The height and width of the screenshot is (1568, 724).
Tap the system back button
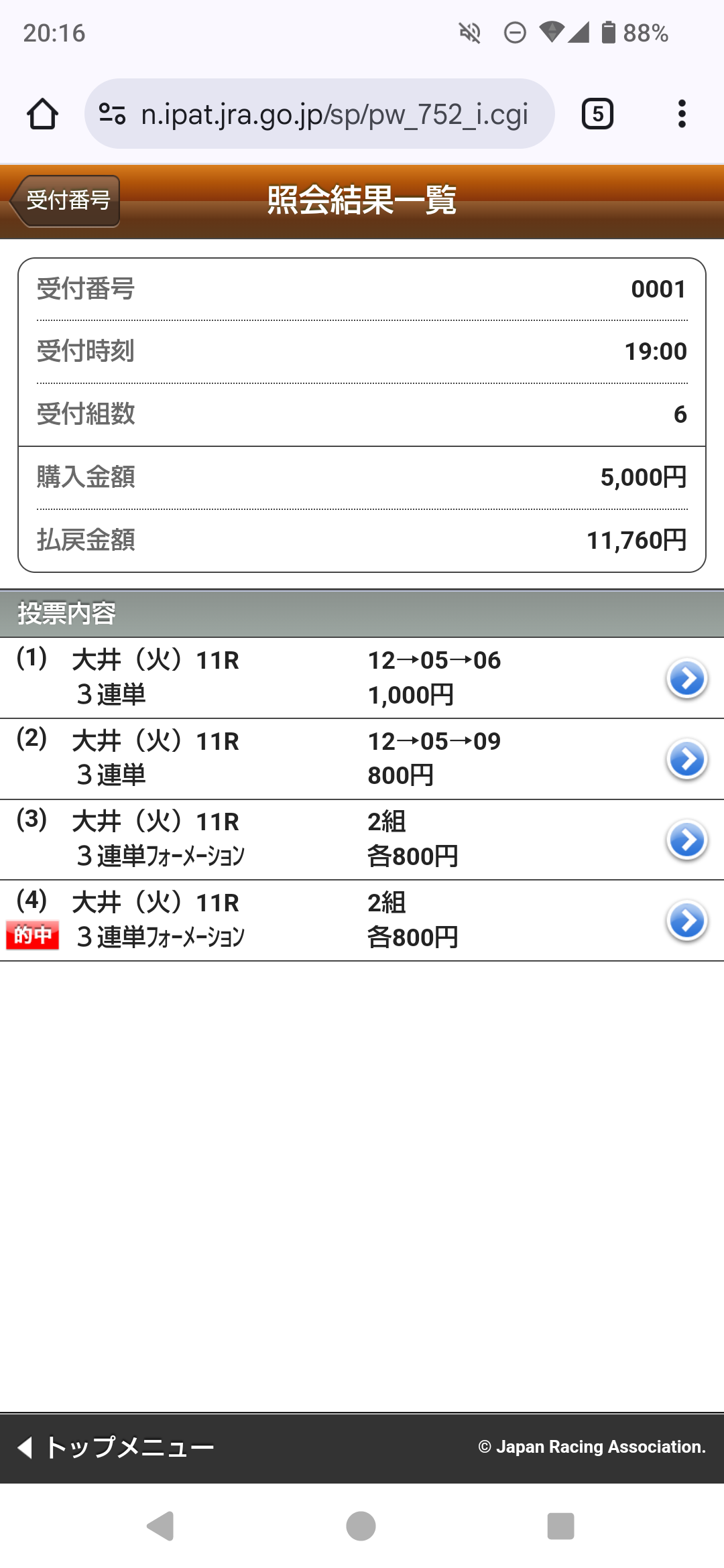pos(161,1526)
